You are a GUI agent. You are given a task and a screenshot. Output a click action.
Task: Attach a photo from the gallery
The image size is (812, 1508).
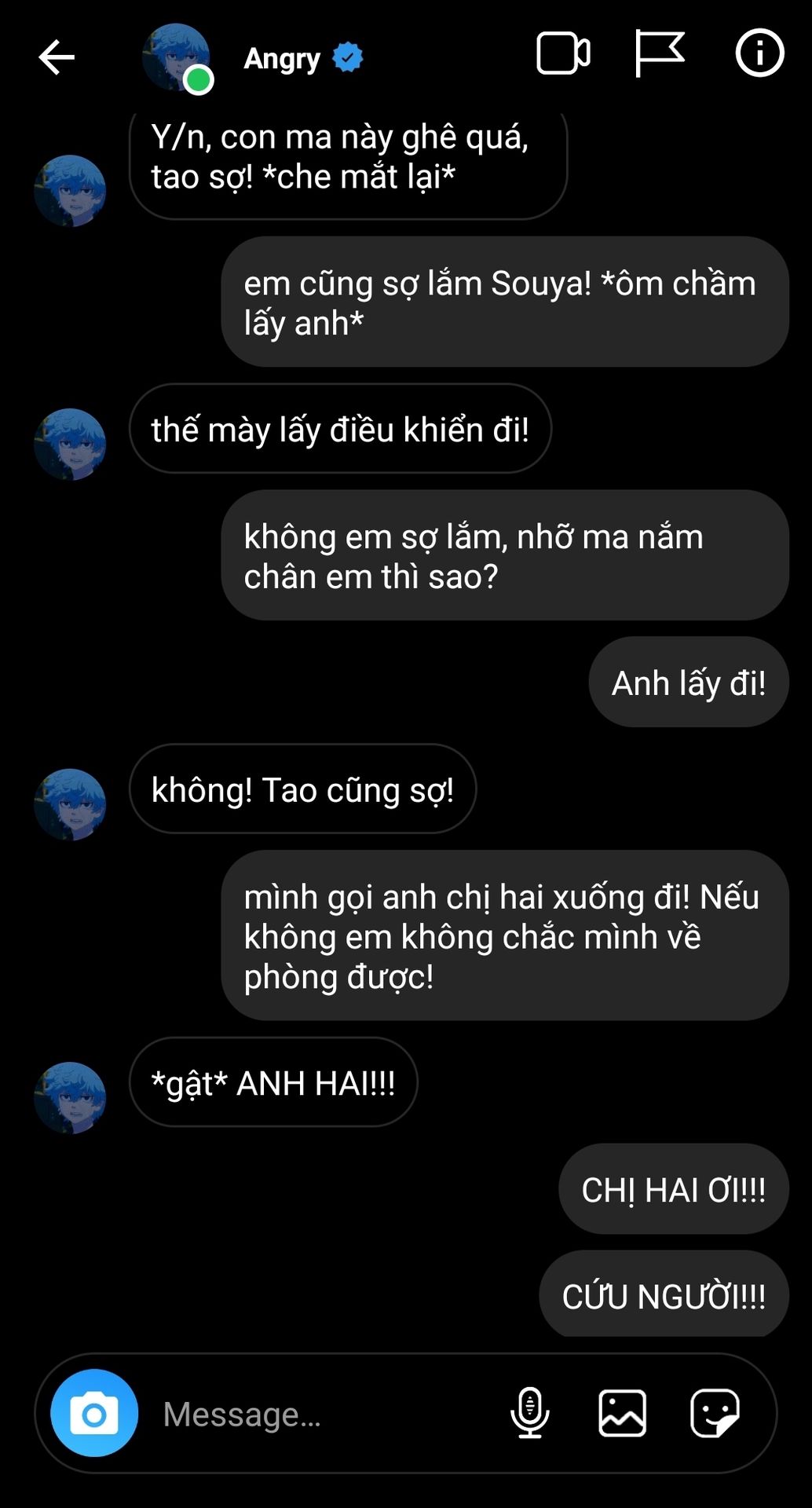(622, 1412)
